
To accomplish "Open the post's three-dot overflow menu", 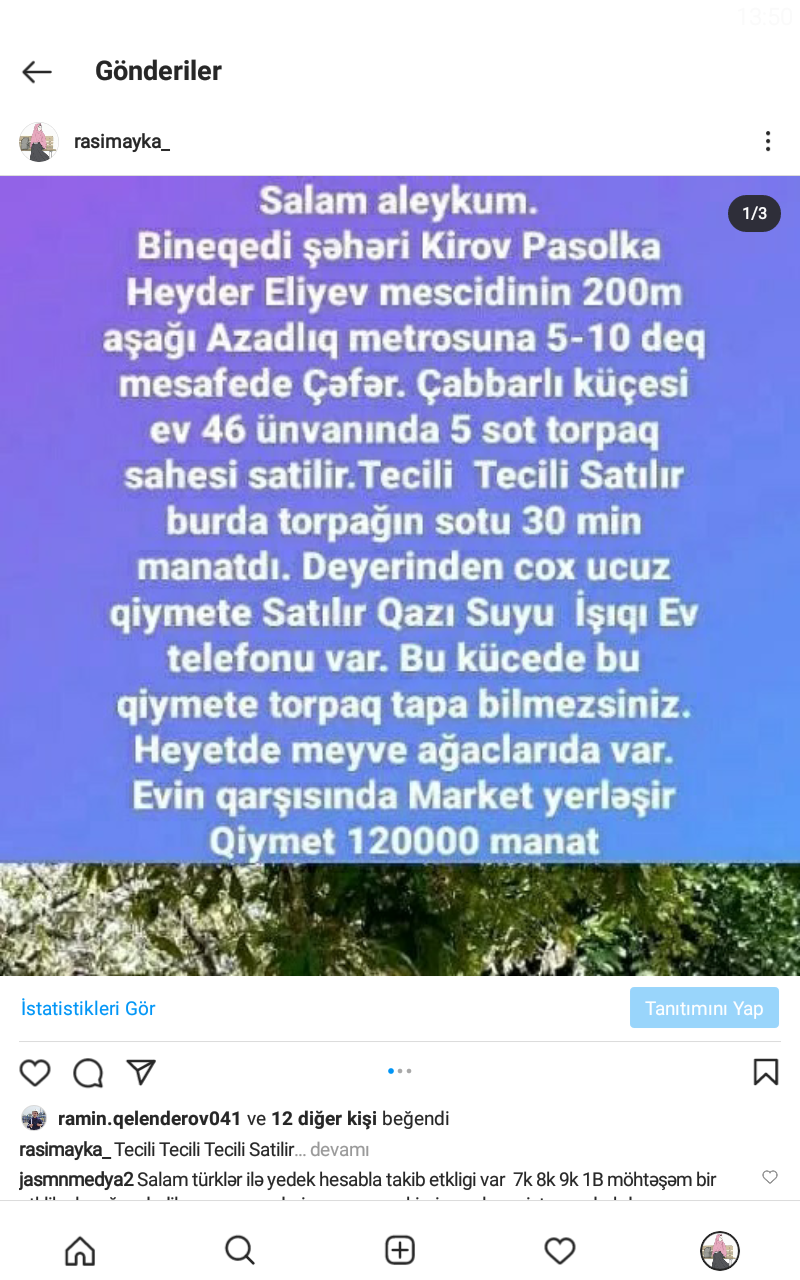I will (x=767, y=141).
